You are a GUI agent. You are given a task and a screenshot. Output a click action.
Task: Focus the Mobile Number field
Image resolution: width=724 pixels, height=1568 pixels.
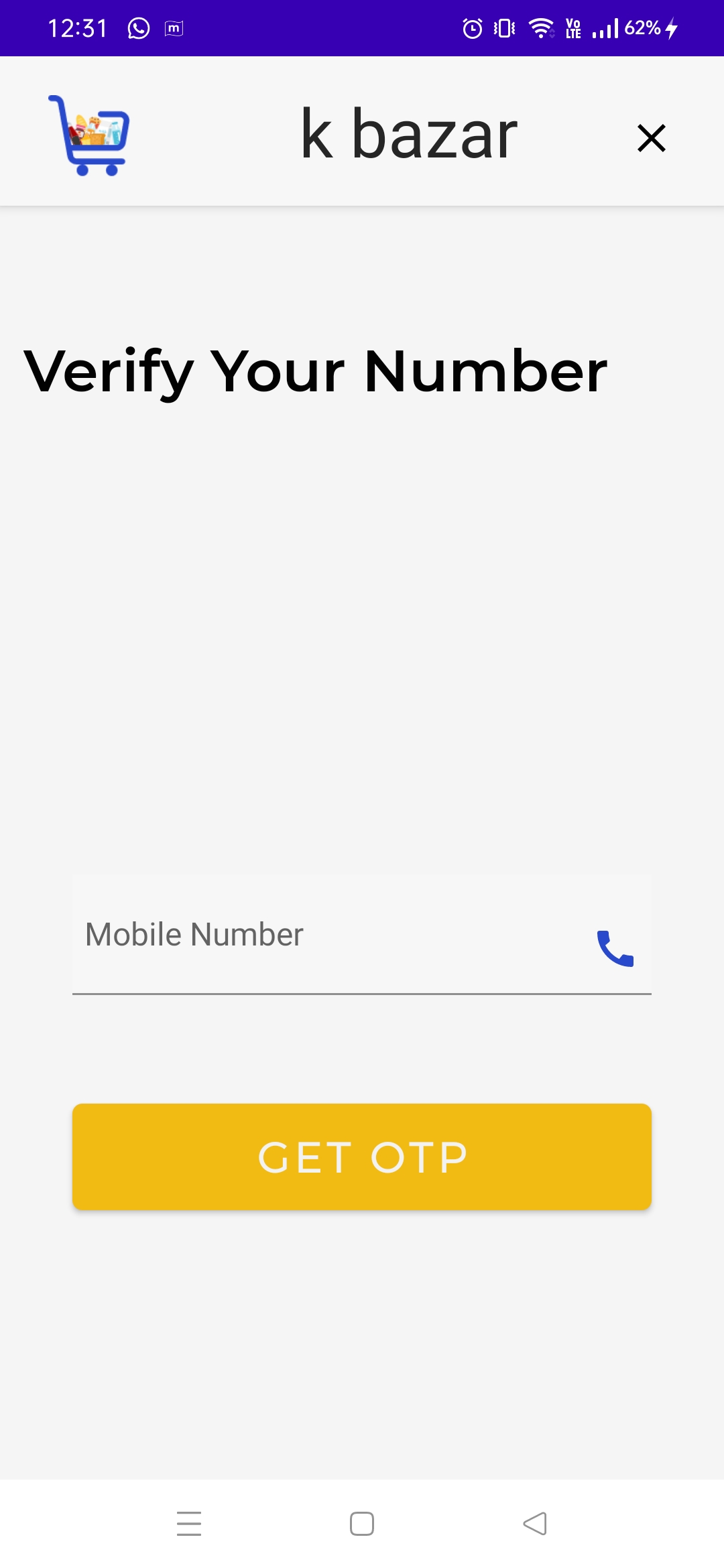point(328,935)
